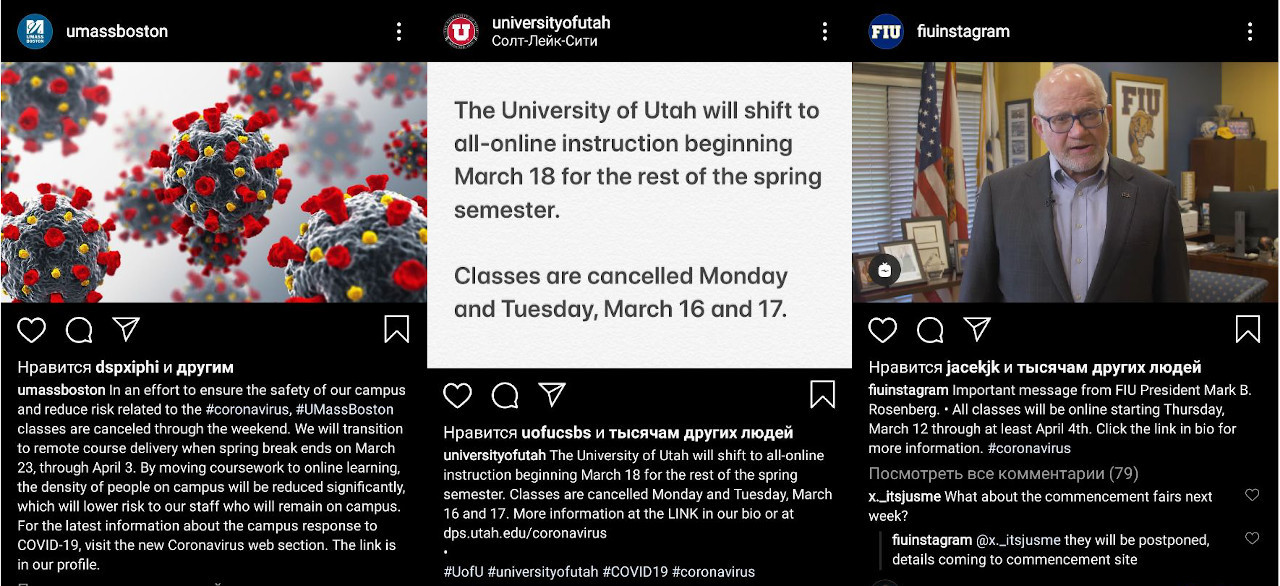Save the universityofutah post to bookmarks
1280x586 pixels.
822,395
